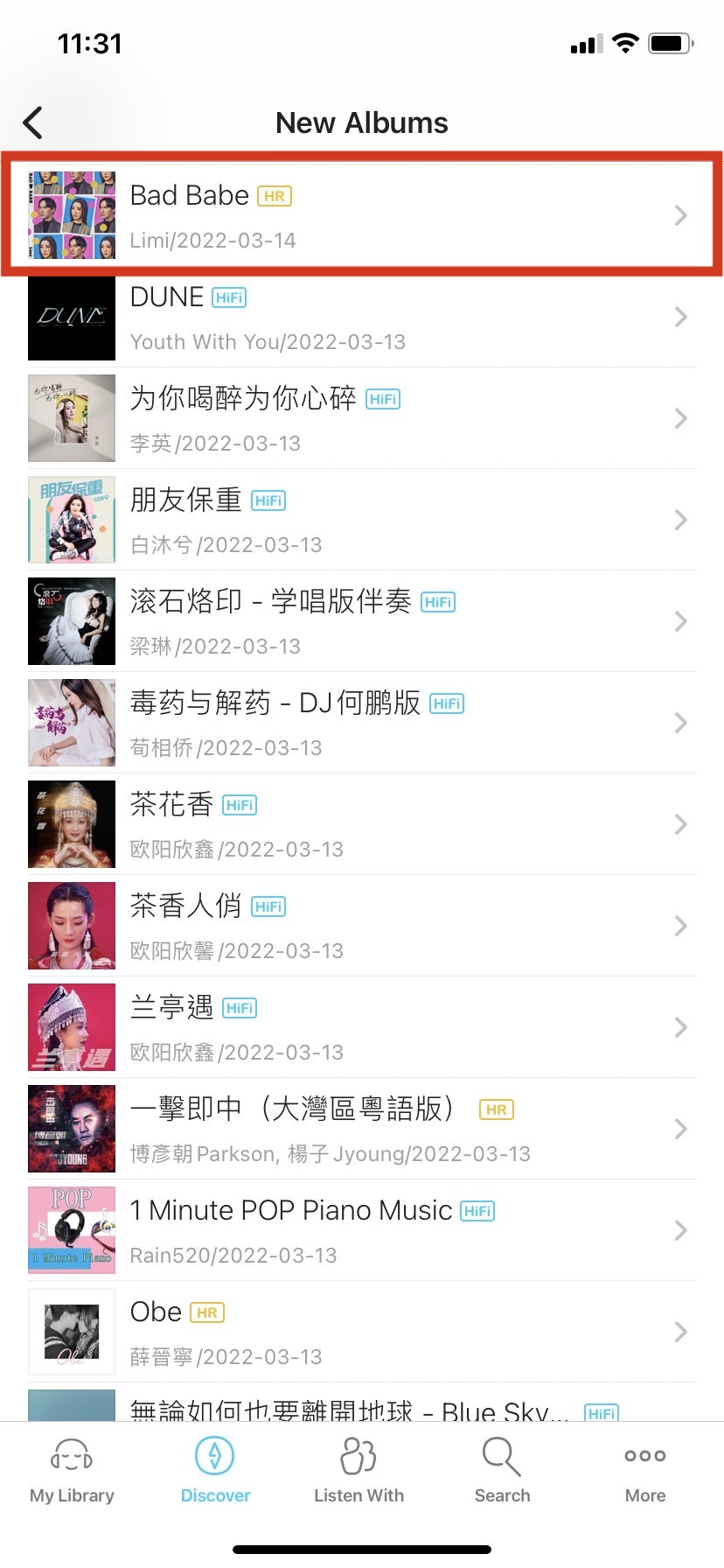Switch to the Listen With tab
The height and width of the screenshot is (1568, 724).
click(x=359, y=1471)
